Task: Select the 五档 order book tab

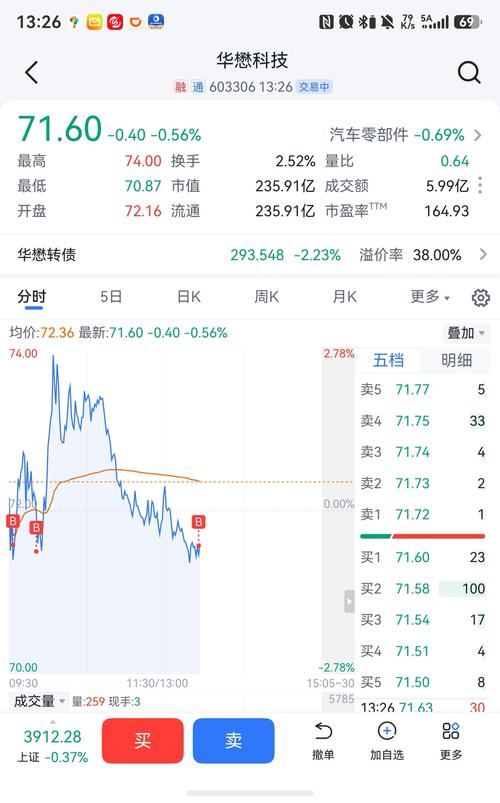Action: point(388,361)
